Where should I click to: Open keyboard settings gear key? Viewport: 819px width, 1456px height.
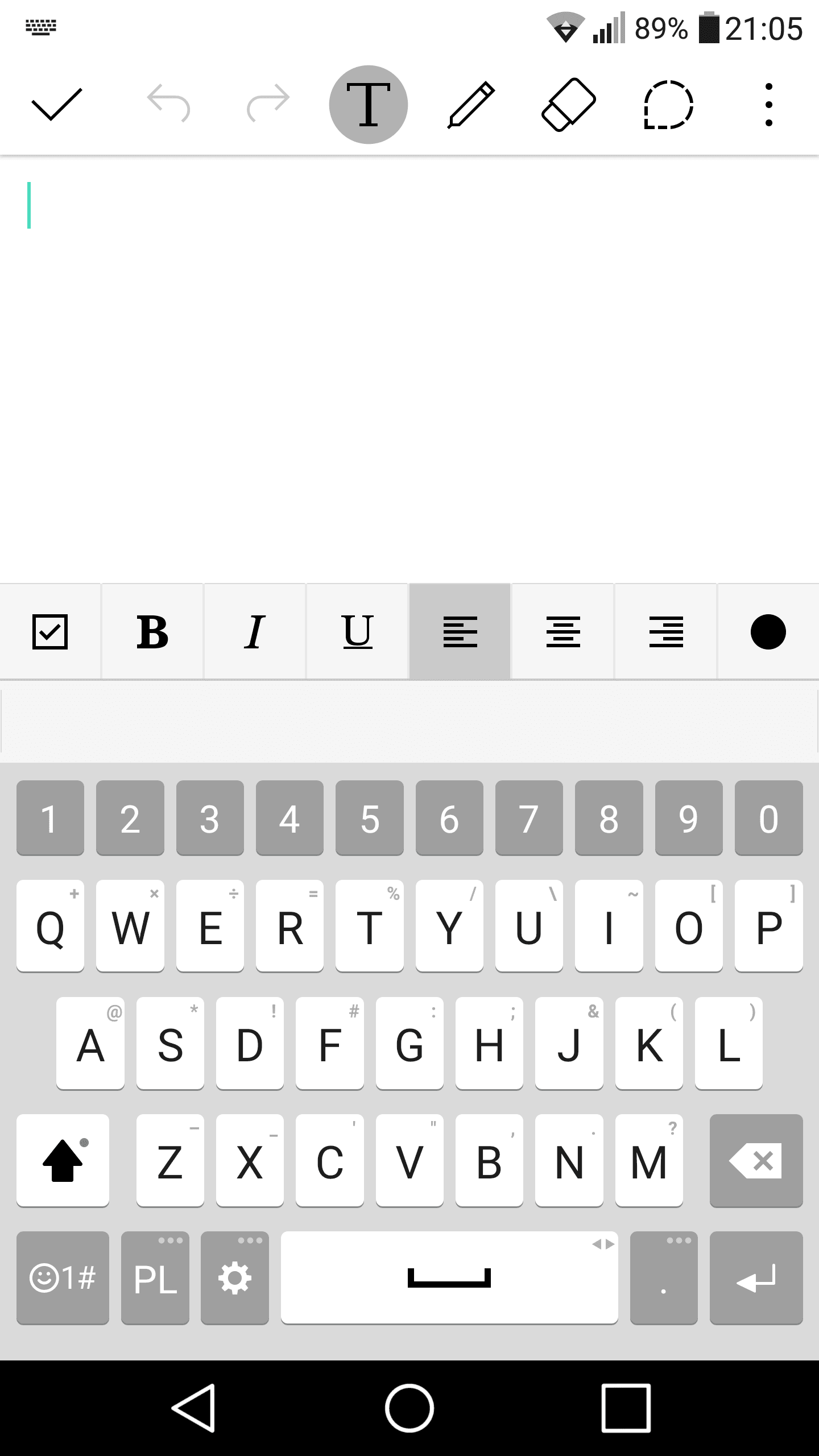point(235,1278)
